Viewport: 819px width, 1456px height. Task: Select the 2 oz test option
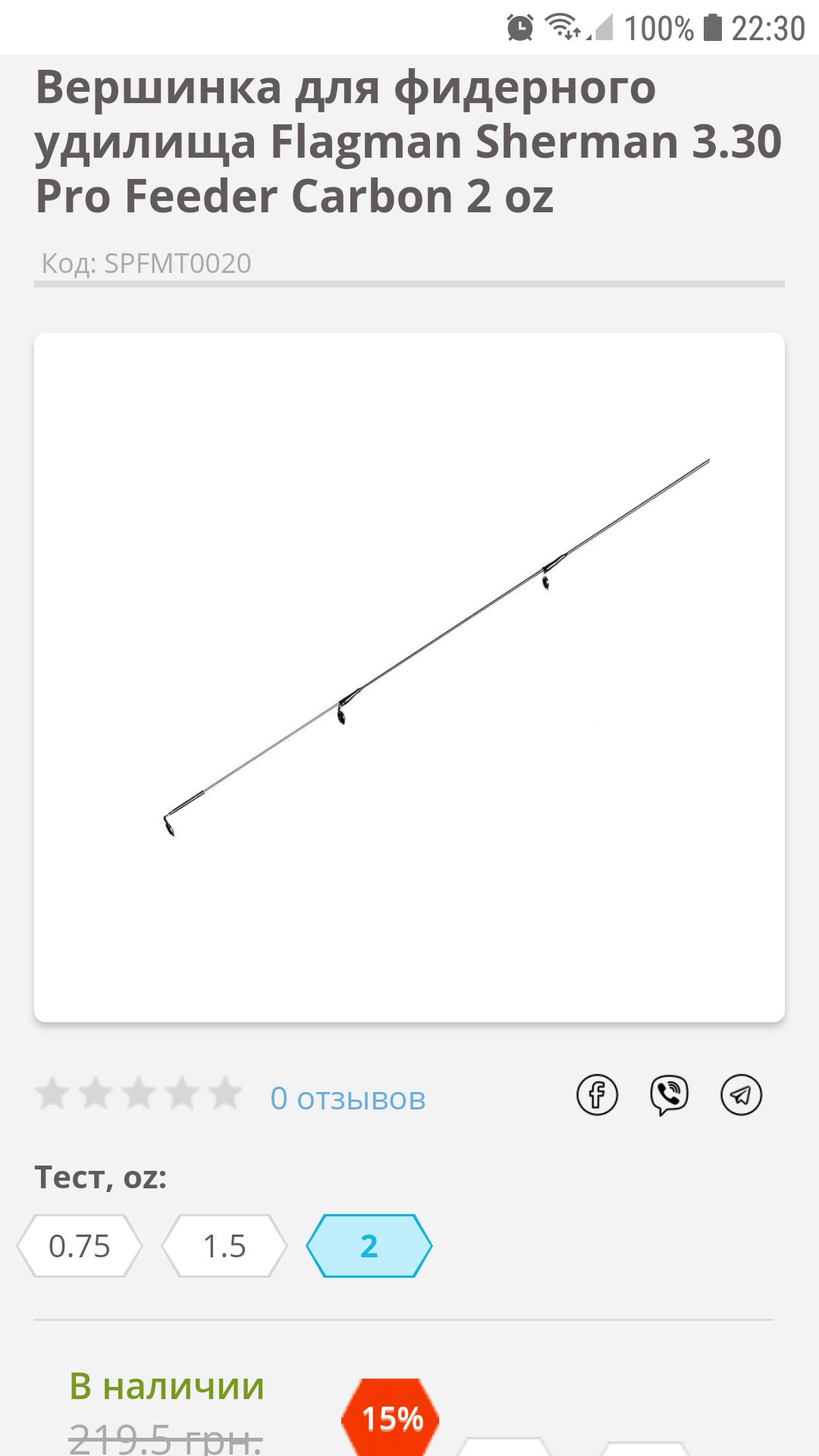click(369, 1246)
